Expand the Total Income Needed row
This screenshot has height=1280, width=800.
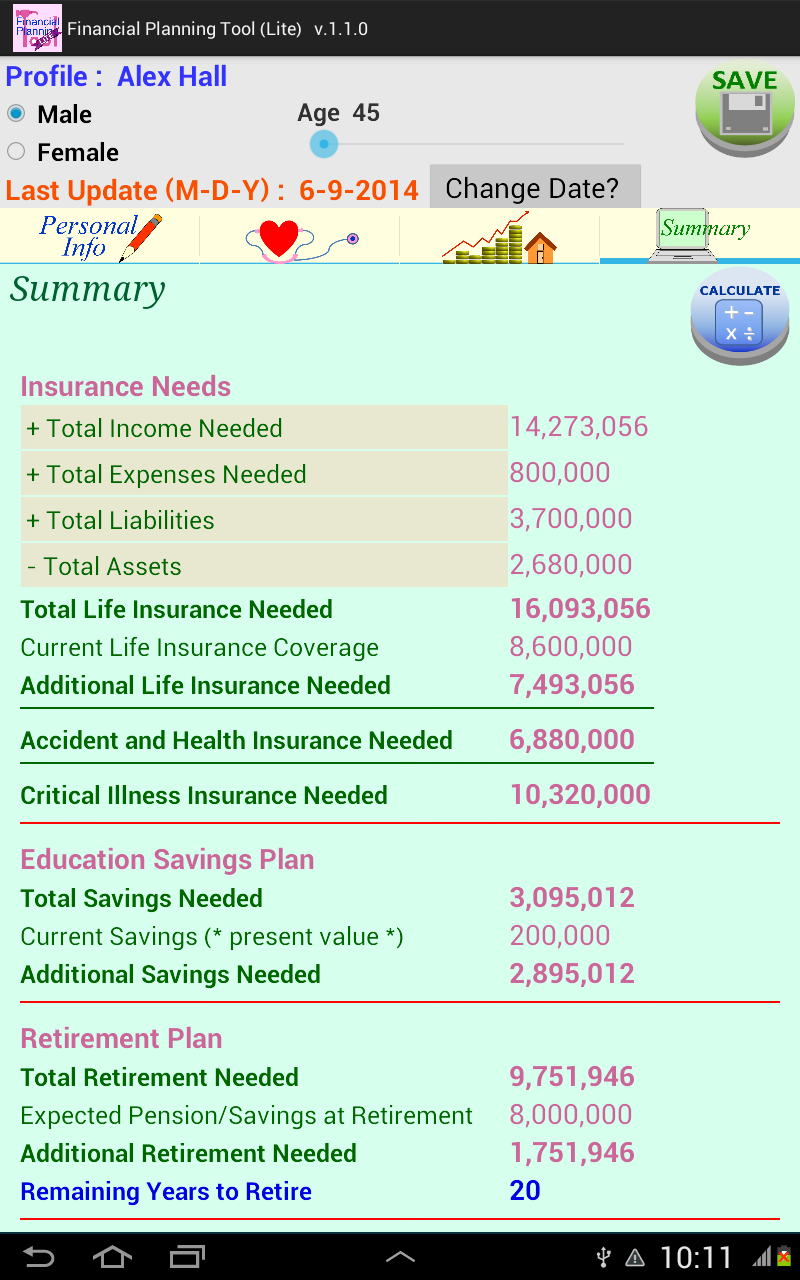click(x=263, y=428)
